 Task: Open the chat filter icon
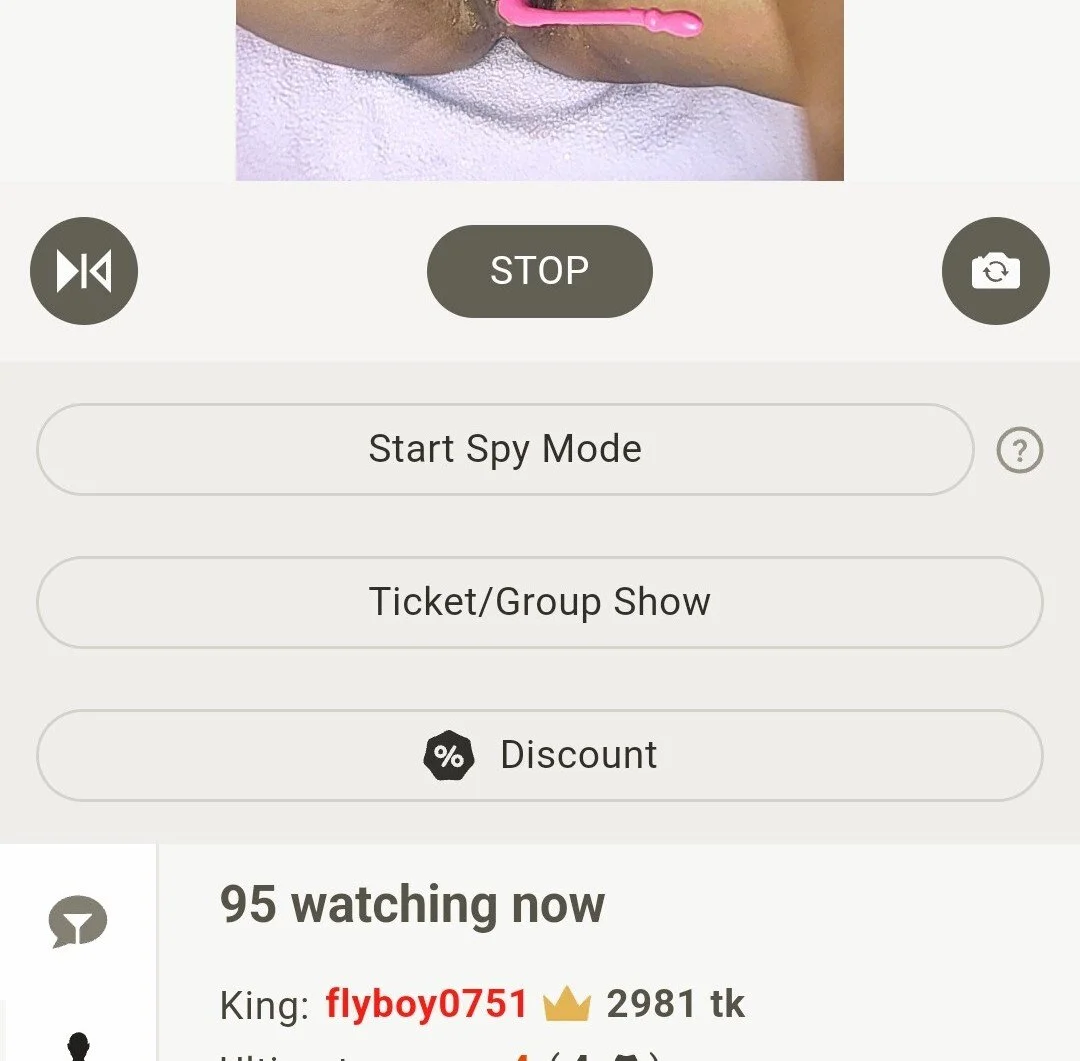(78, 922)
